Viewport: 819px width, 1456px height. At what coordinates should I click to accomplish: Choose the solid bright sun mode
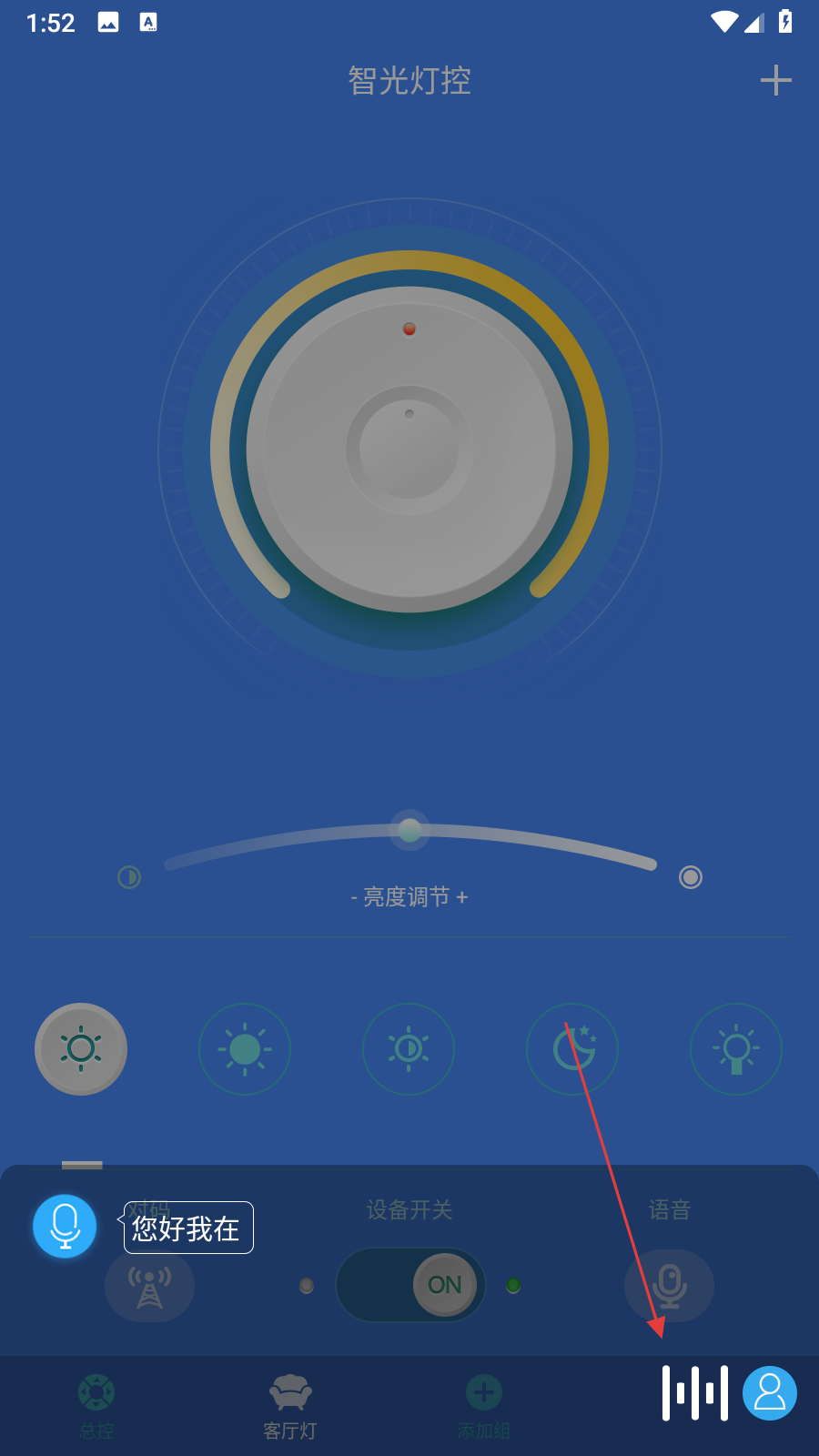tap(245, 1049)
